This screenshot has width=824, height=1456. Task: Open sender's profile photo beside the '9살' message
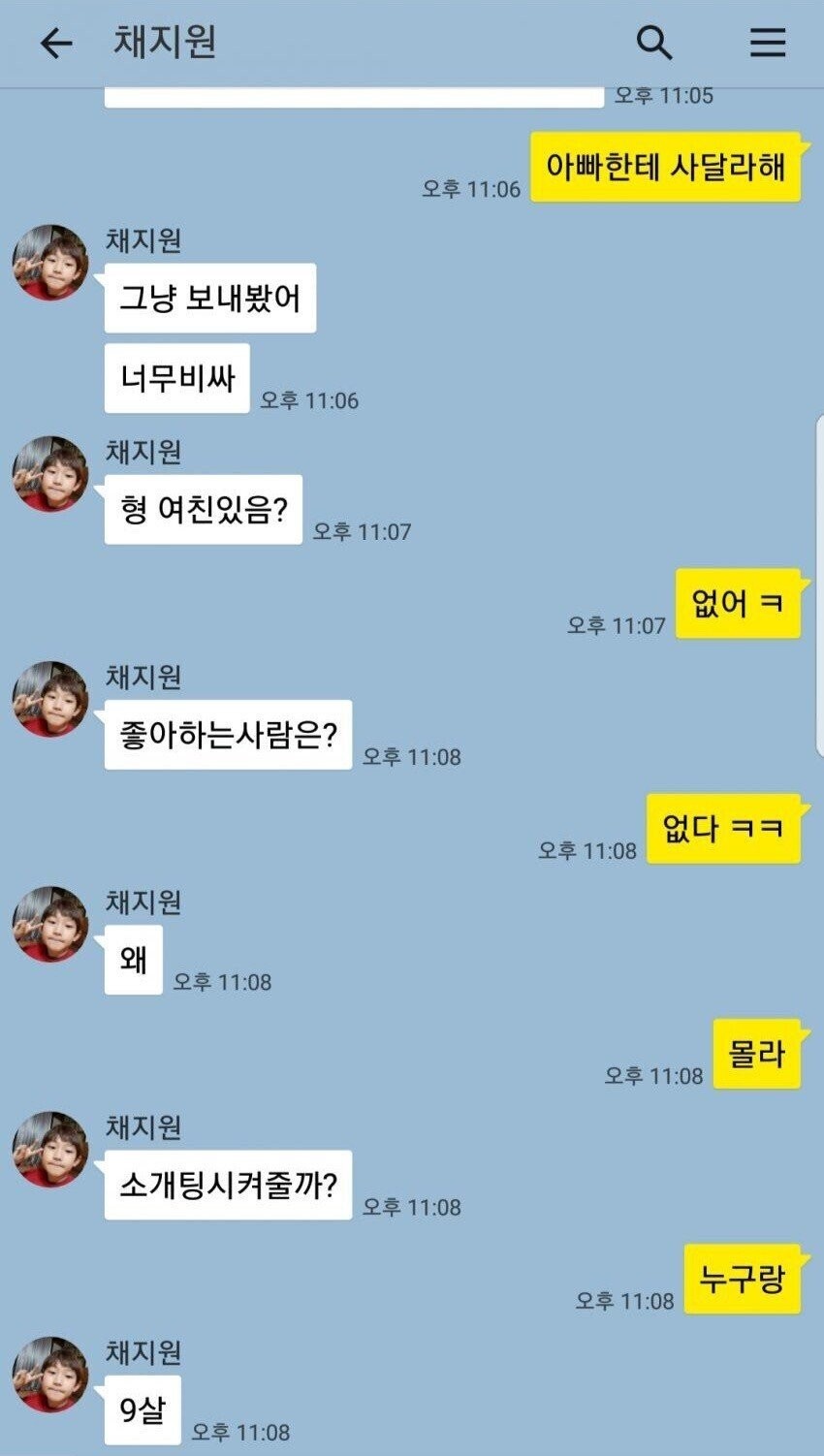click(50, 1374)
